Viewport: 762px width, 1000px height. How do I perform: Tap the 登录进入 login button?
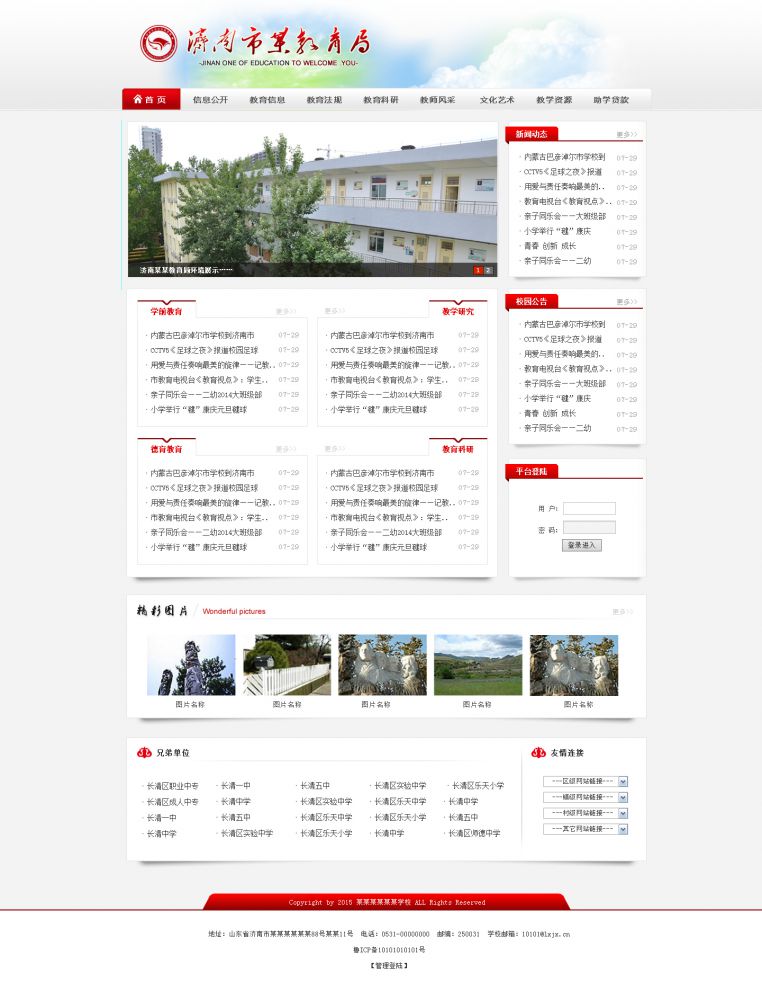tap(581, 546)
